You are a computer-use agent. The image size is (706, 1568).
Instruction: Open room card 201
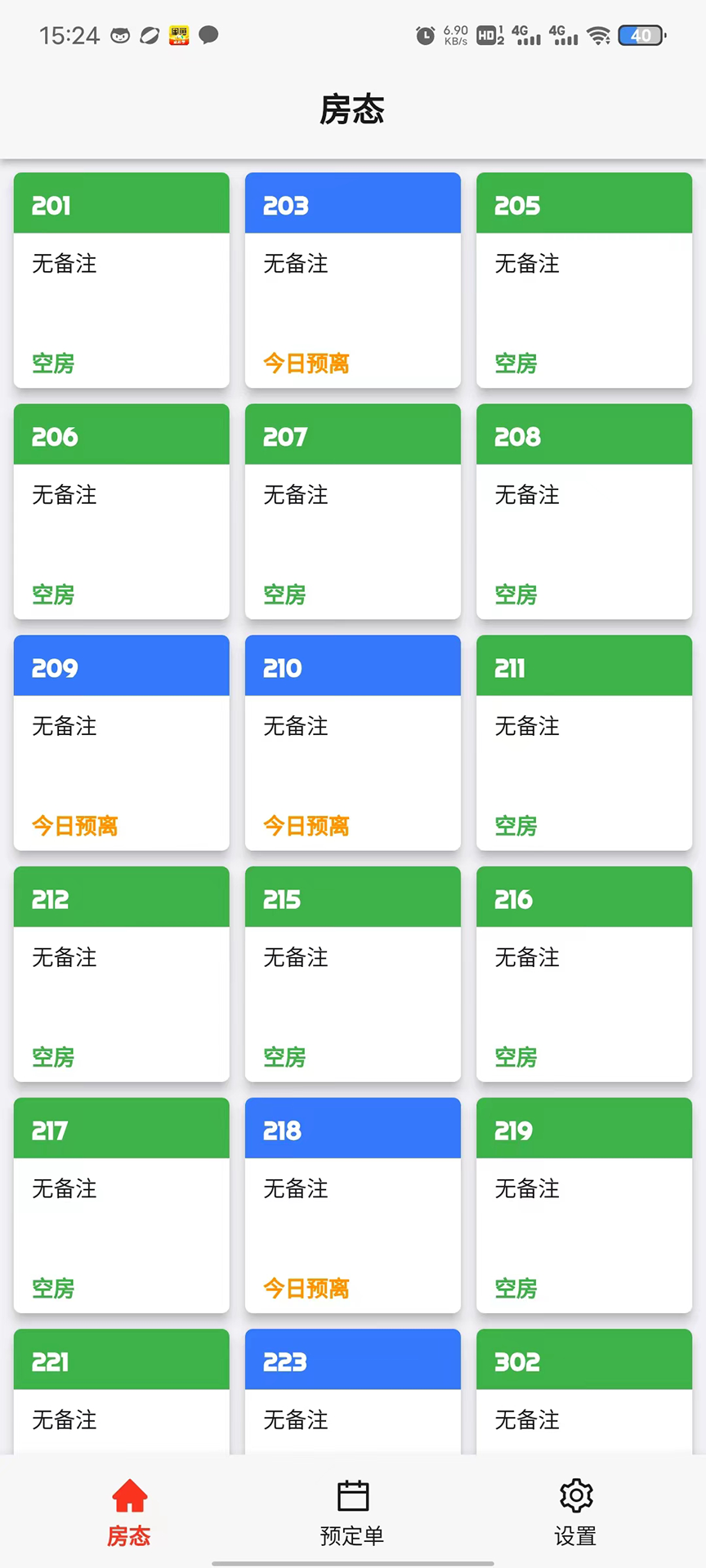point(121,278)
